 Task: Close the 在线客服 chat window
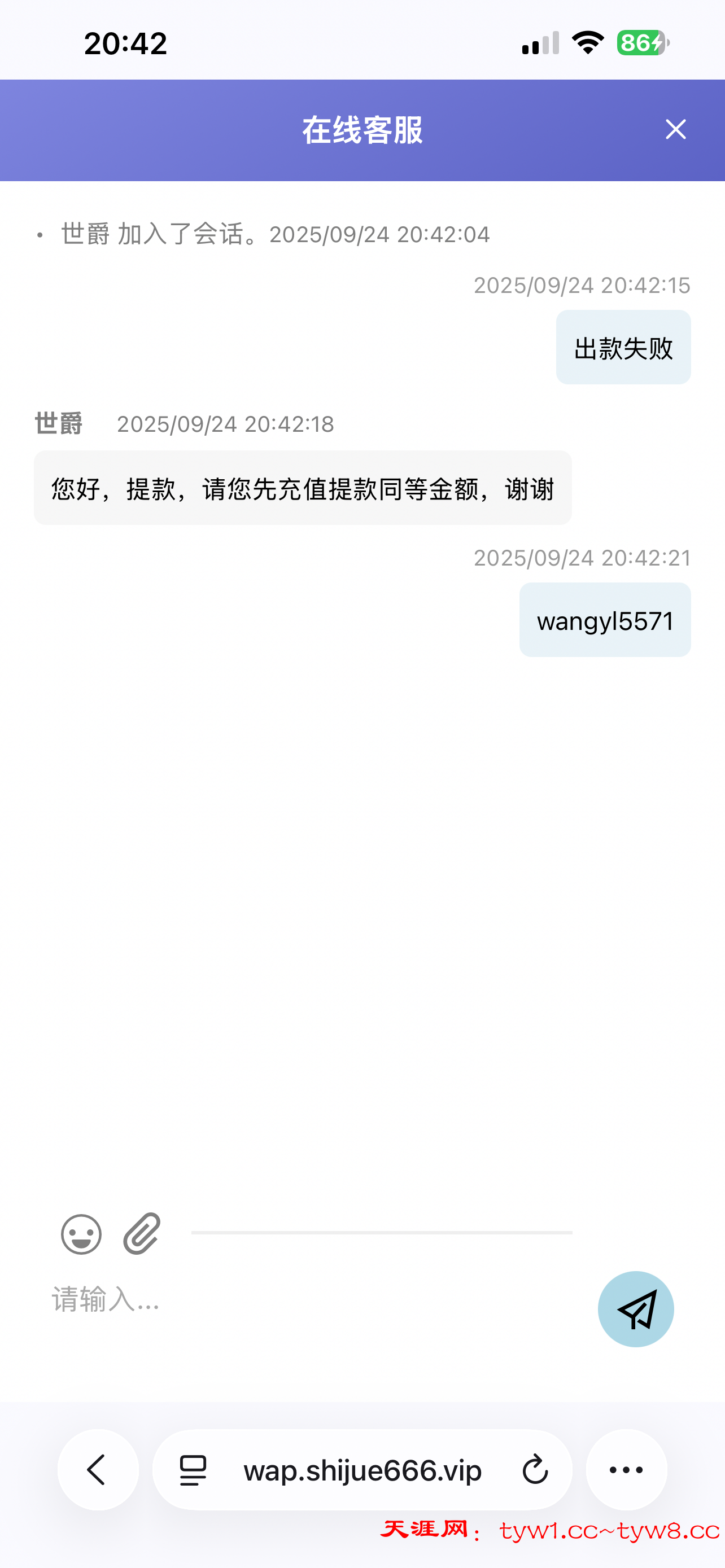676,129
